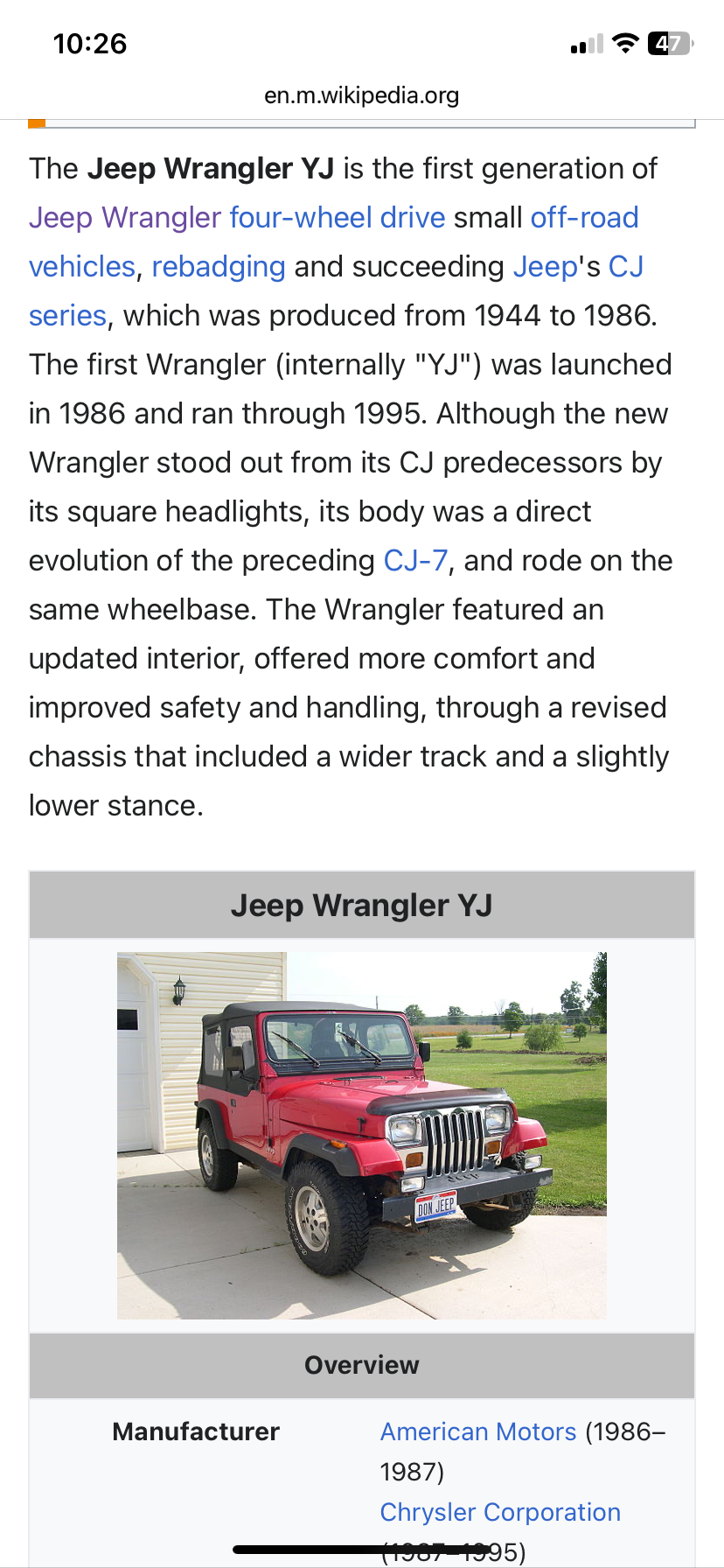724x1568 pixels.
Task: Open the rebadging article link
Action: tap(219, 267)
